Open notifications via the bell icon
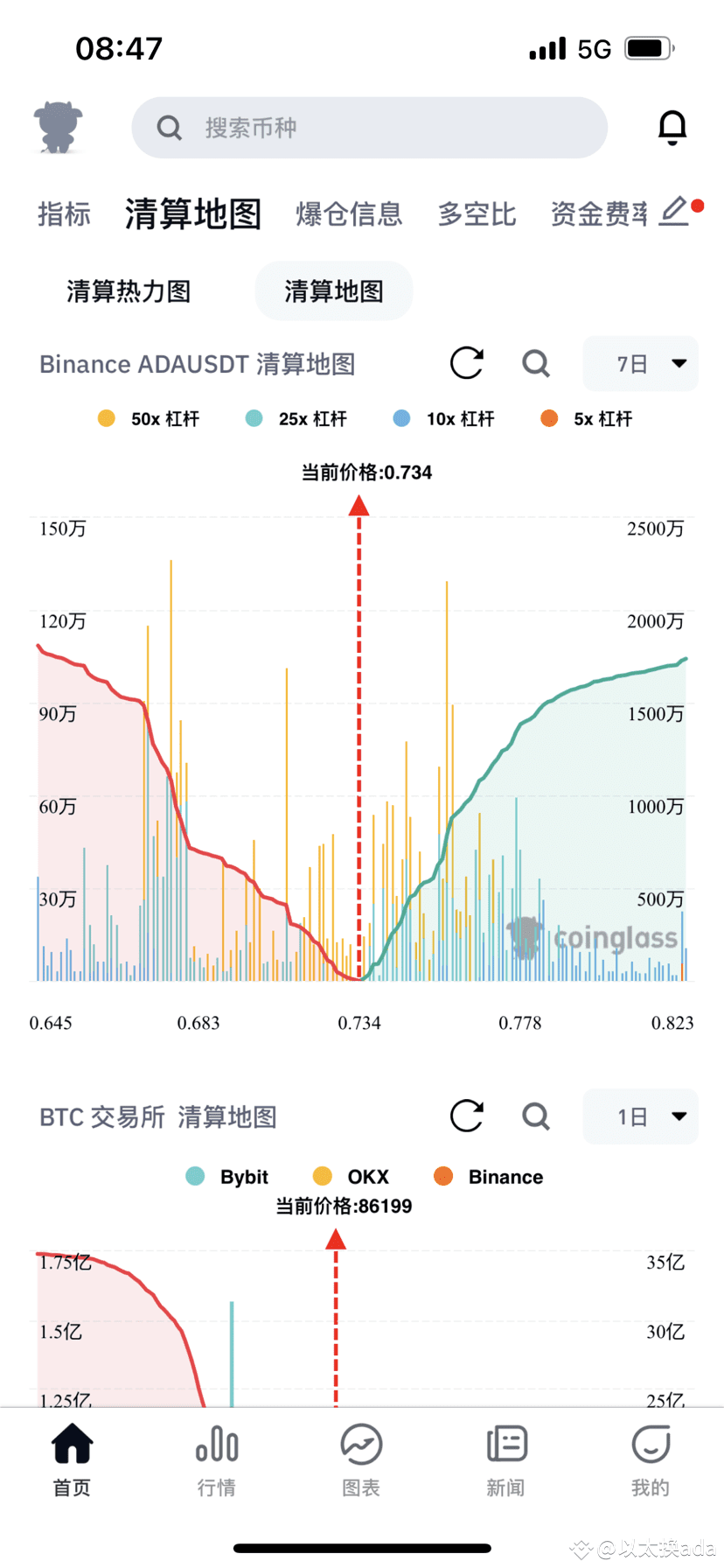Screen dimensions: 724x1568 click(x=673, y=128)
